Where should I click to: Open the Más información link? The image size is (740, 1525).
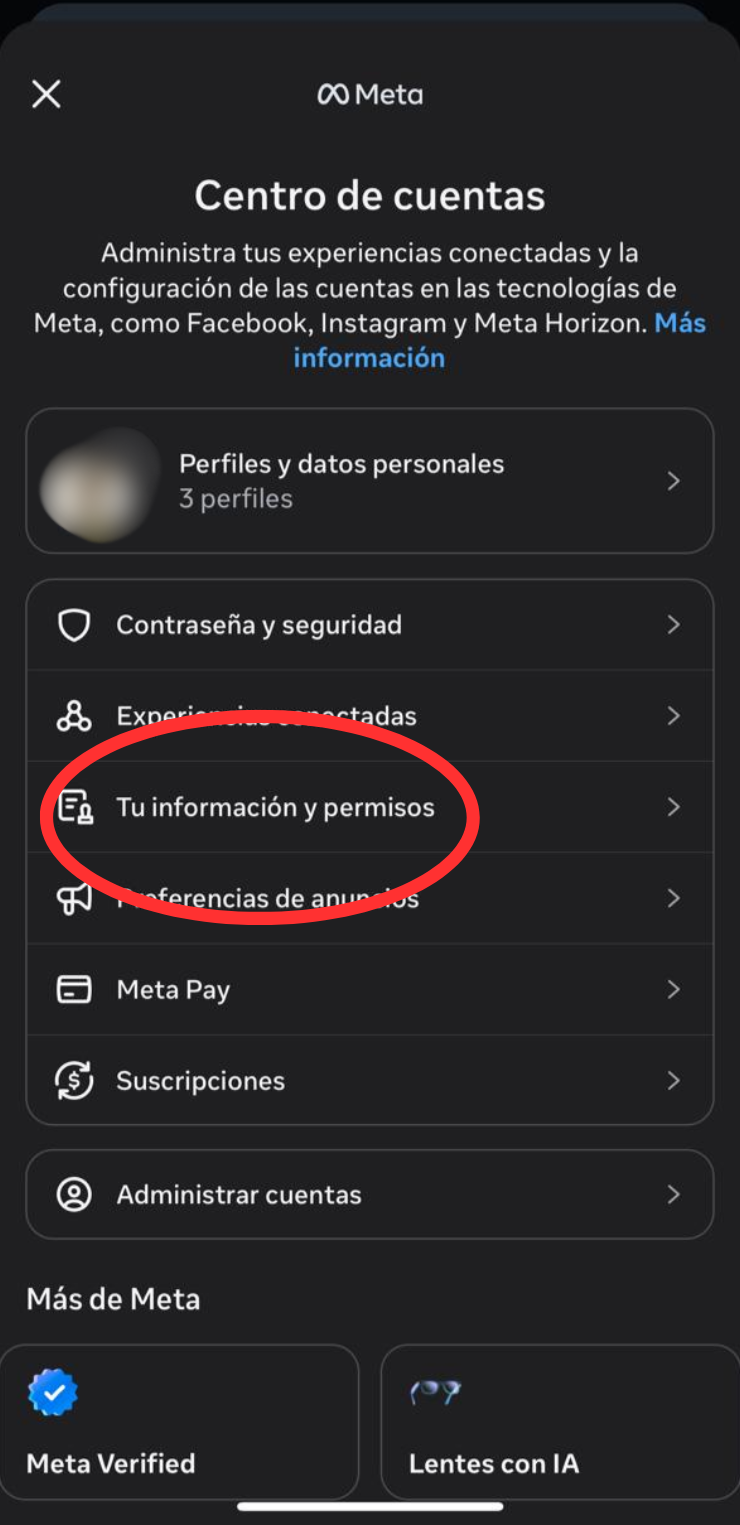coord(369,357)
